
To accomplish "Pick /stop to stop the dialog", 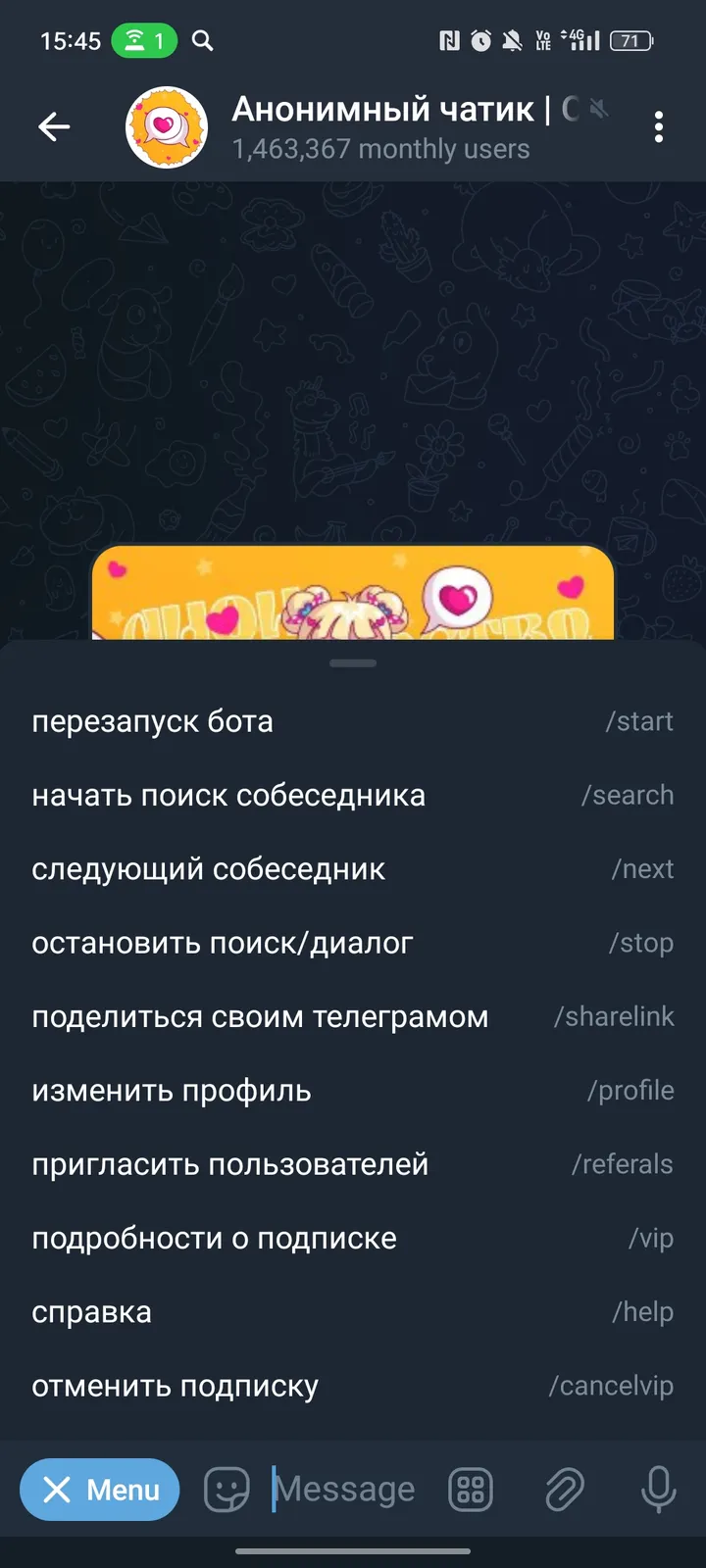I will (353, 943).
